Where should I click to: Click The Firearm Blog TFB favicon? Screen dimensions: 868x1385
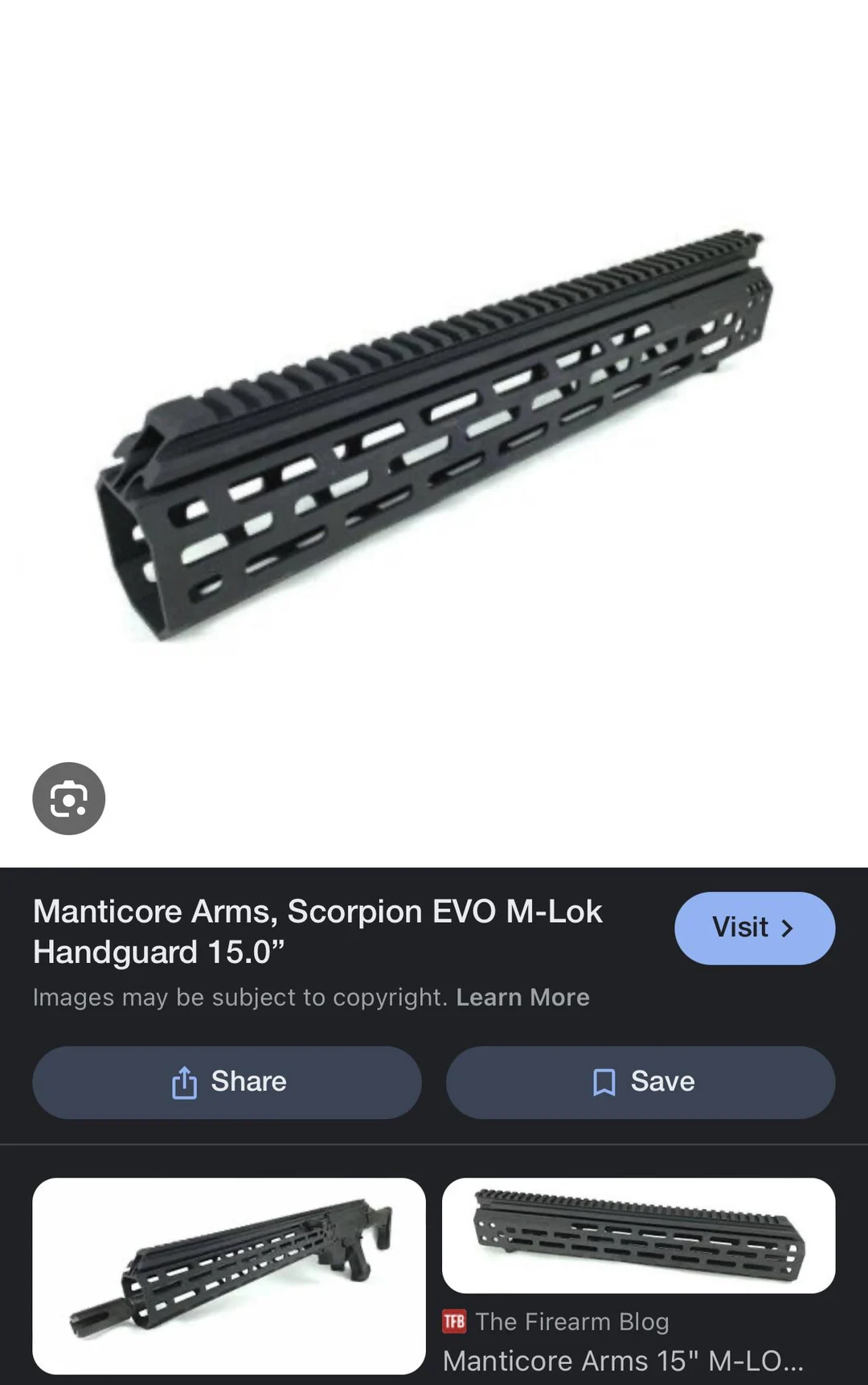[455, 1321]
